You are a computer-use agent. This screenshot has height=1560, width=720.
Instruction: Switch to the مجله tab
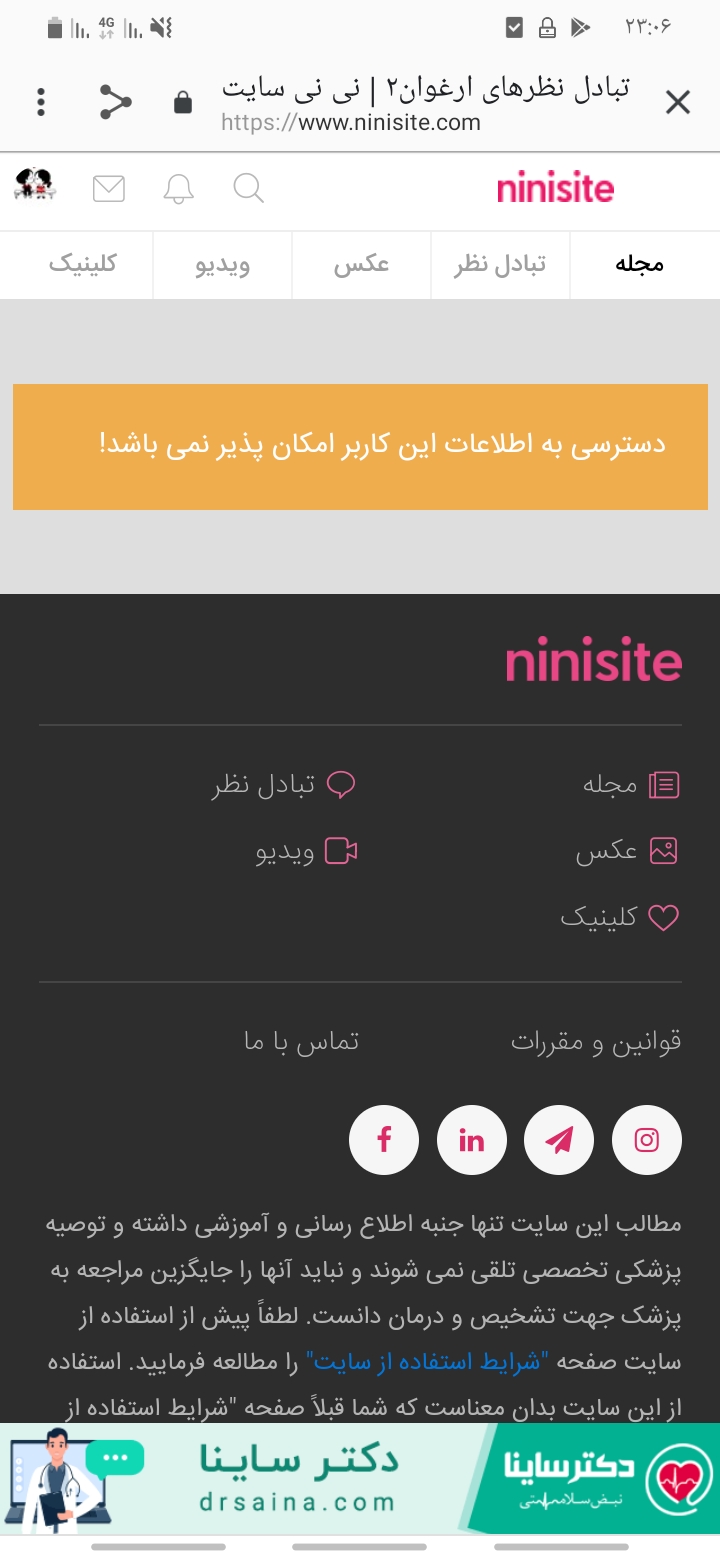point(639,264)
